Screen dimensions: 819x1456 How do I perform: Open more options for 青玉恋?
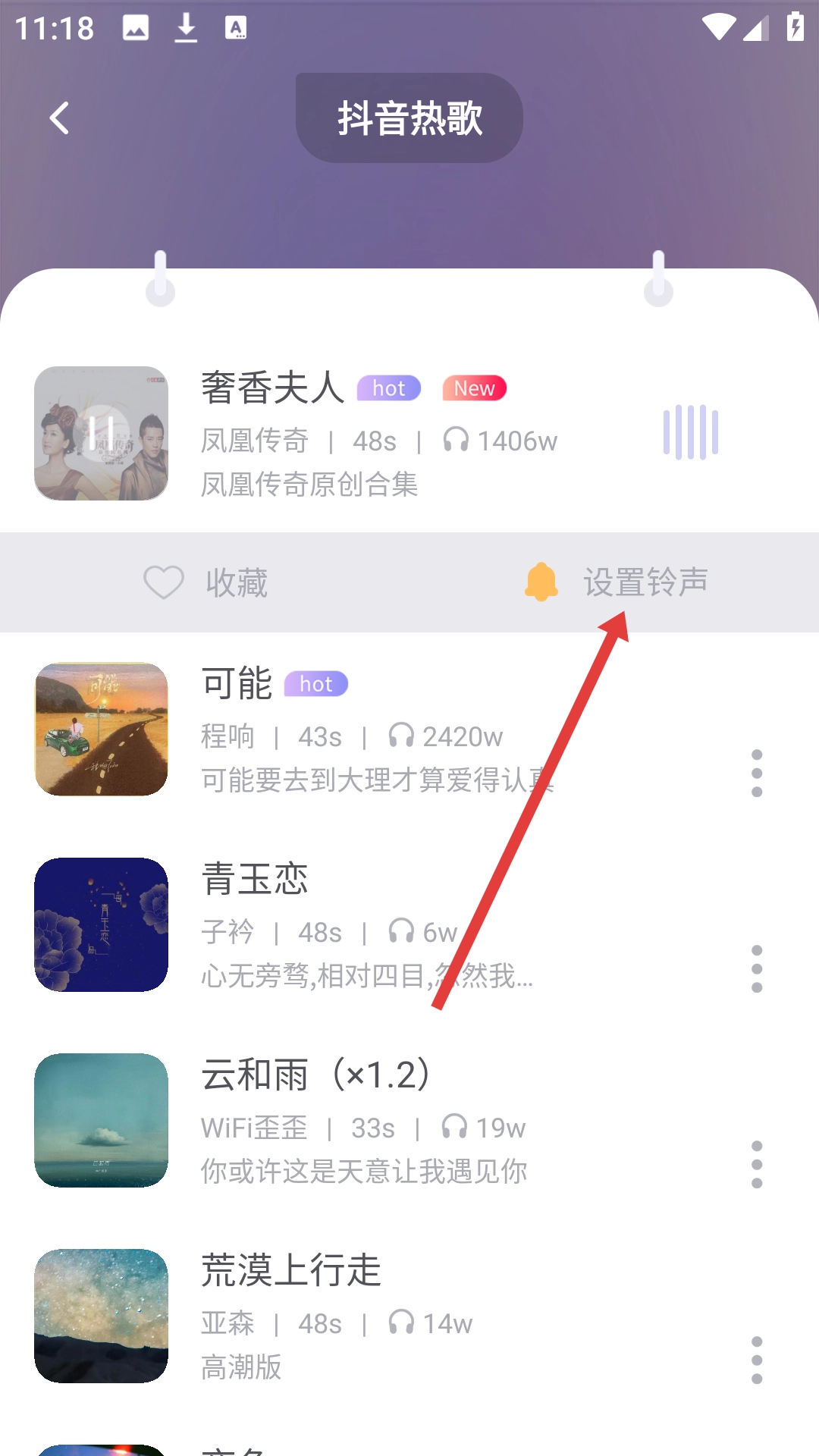756,969
